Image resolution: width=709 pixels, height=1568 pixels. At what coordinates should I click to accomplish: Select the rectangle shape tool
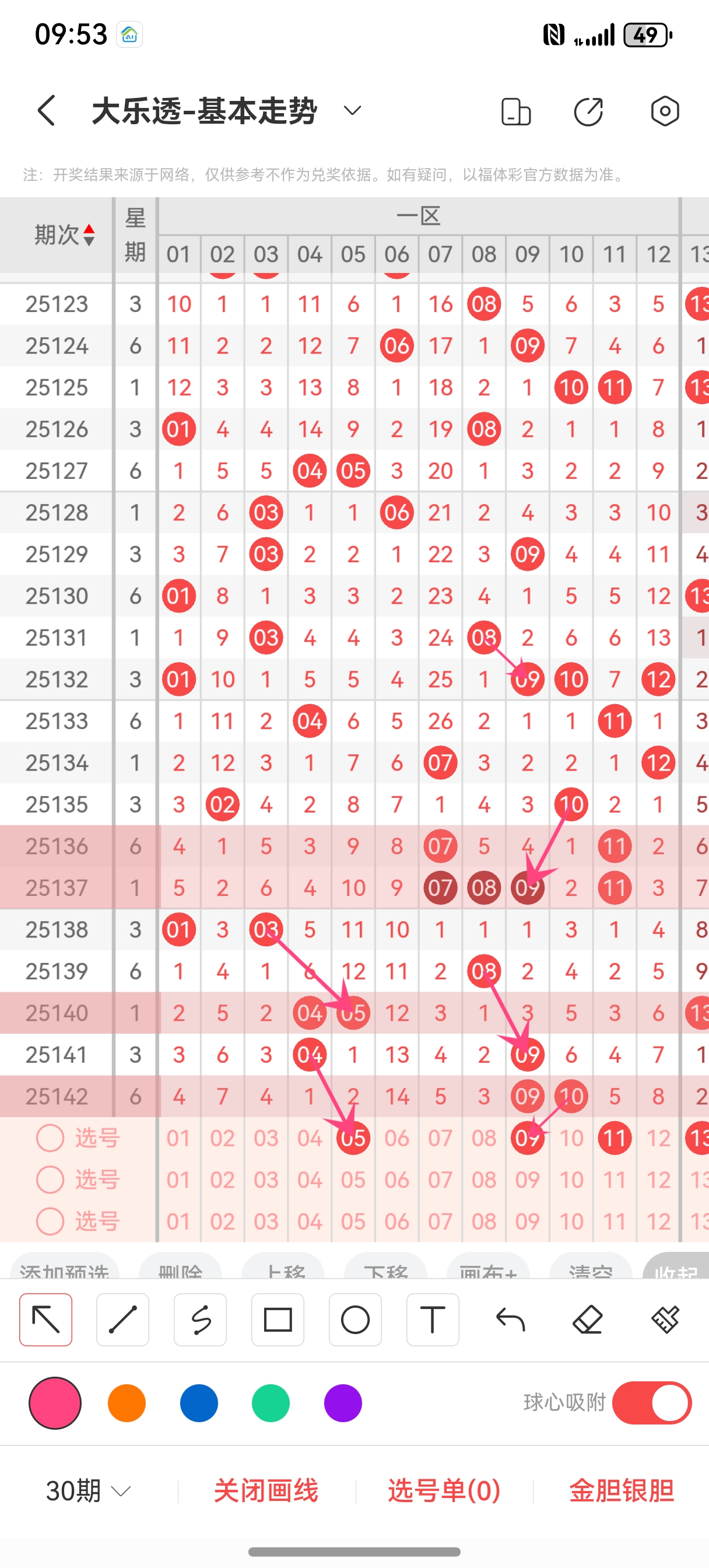pos(278,1319)
